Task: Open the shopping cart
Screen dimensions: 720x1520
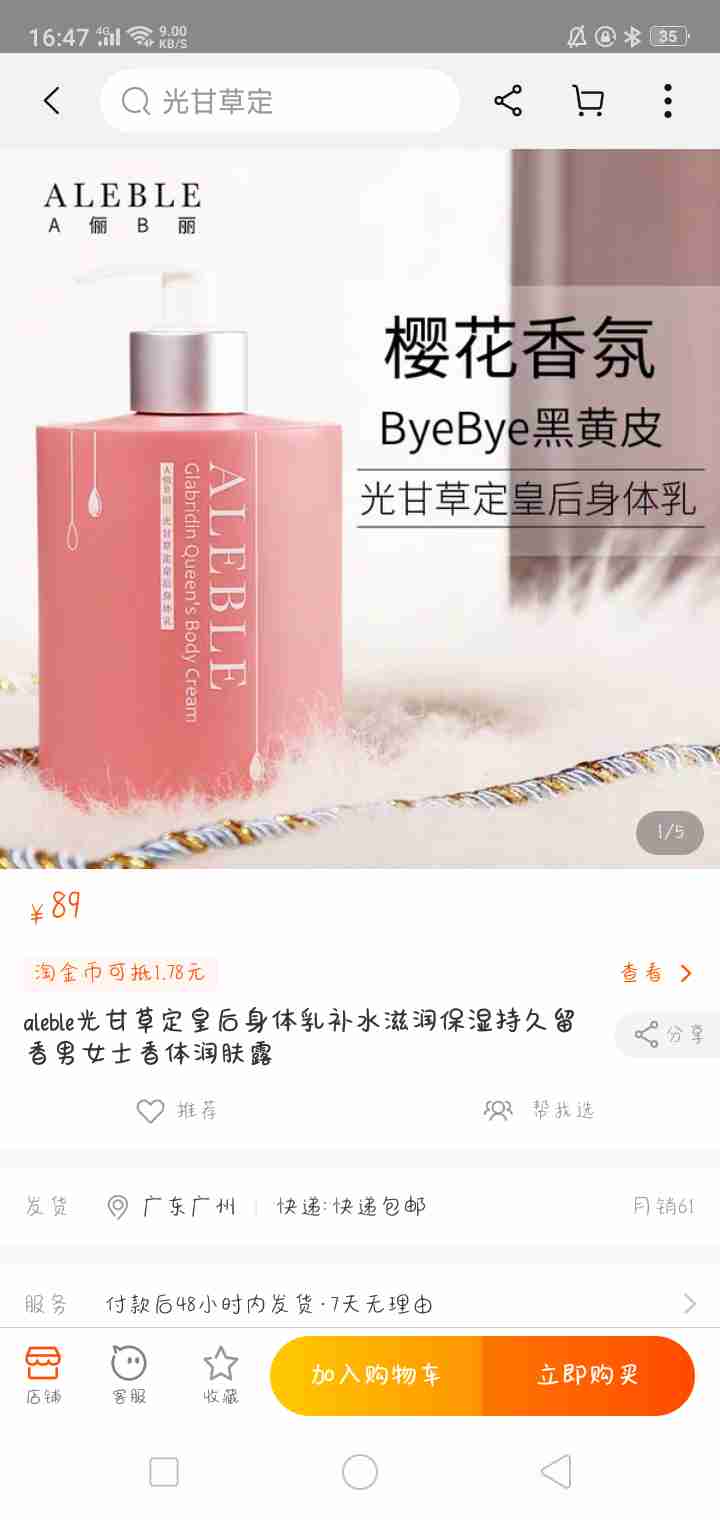Action: click(588, 101)
